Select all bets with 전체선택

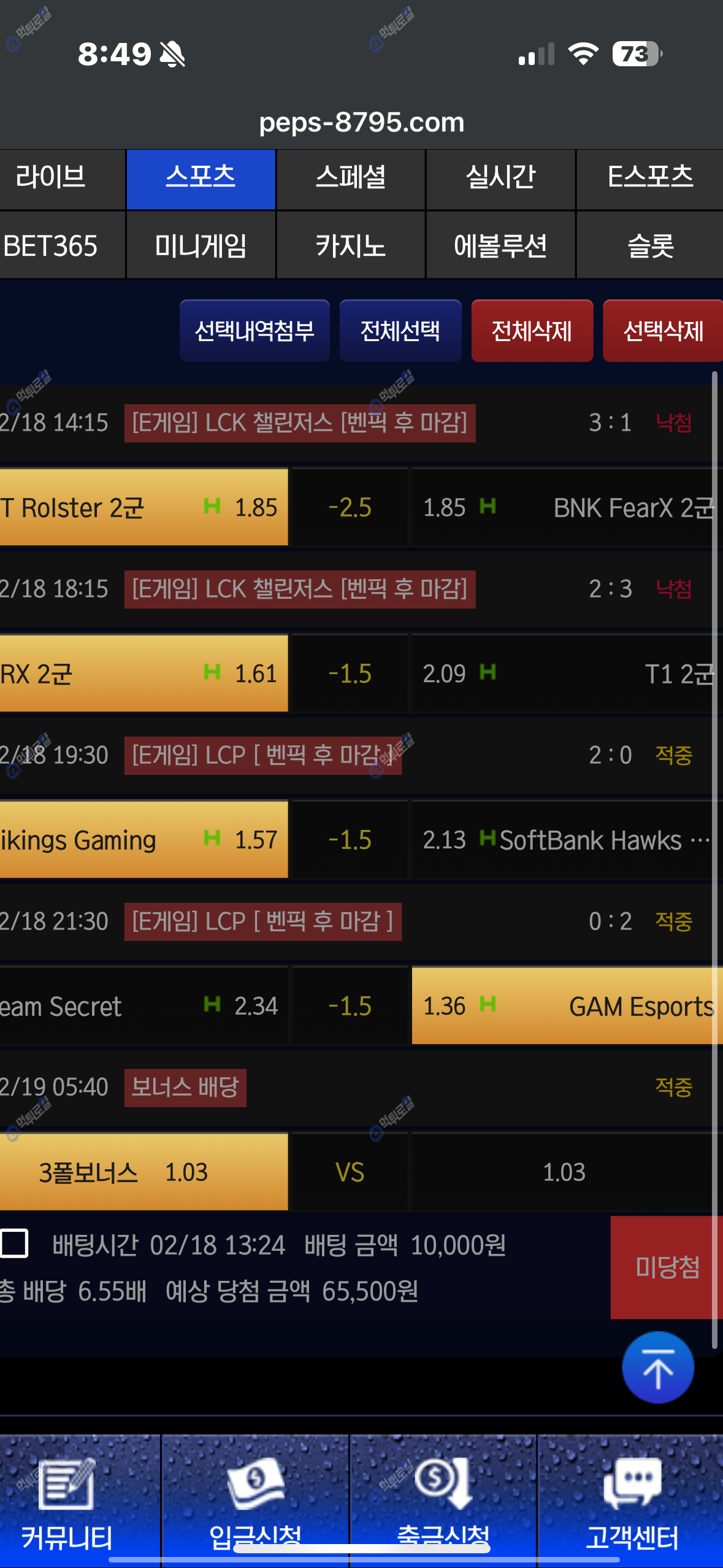click(x=400, y=331)
